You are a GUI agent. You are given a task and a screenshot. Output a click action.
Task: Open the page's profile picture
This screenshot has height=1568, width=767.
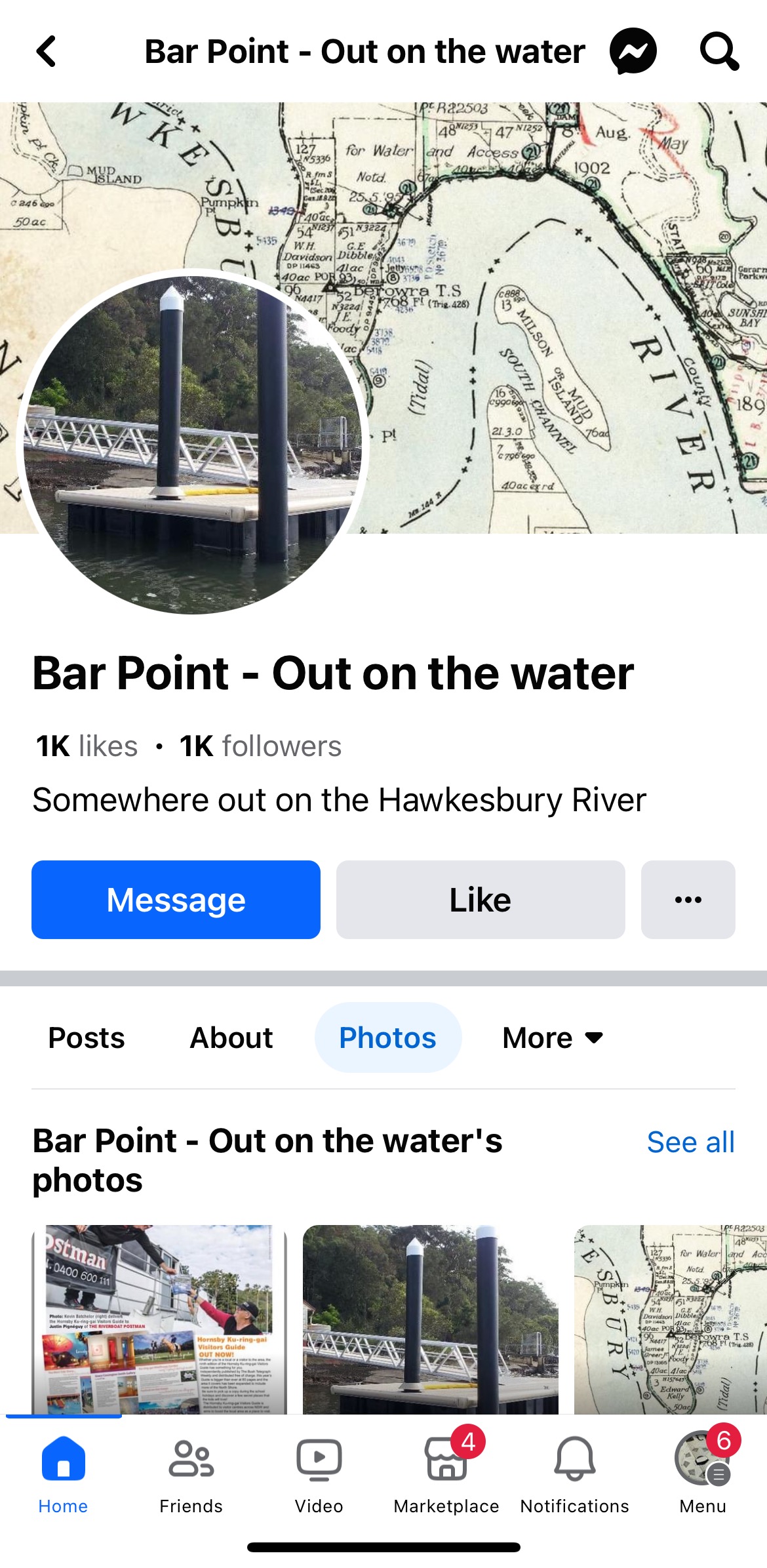[x=193, y=444]
